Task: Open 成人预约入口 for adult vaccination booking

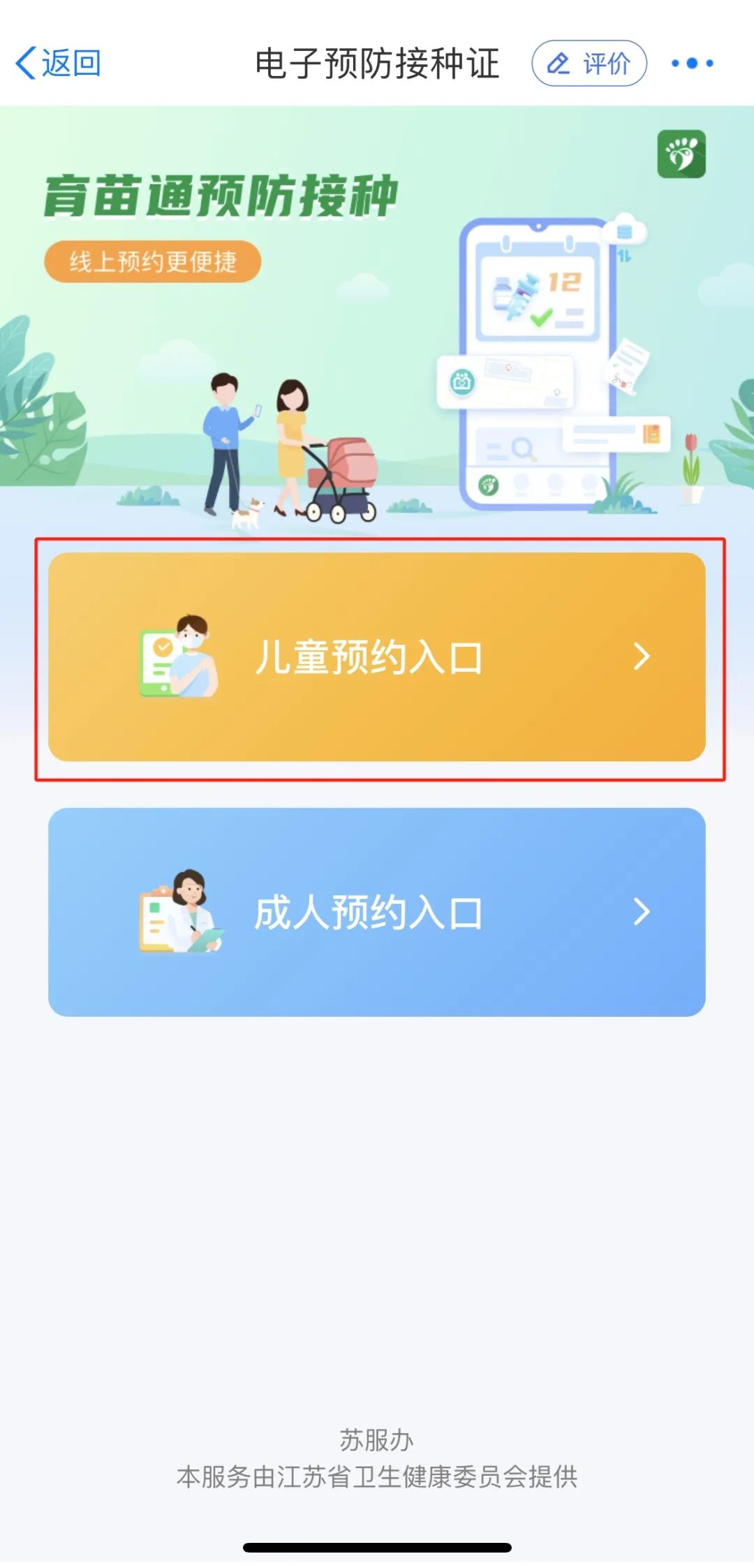Action: pos(376,911)
